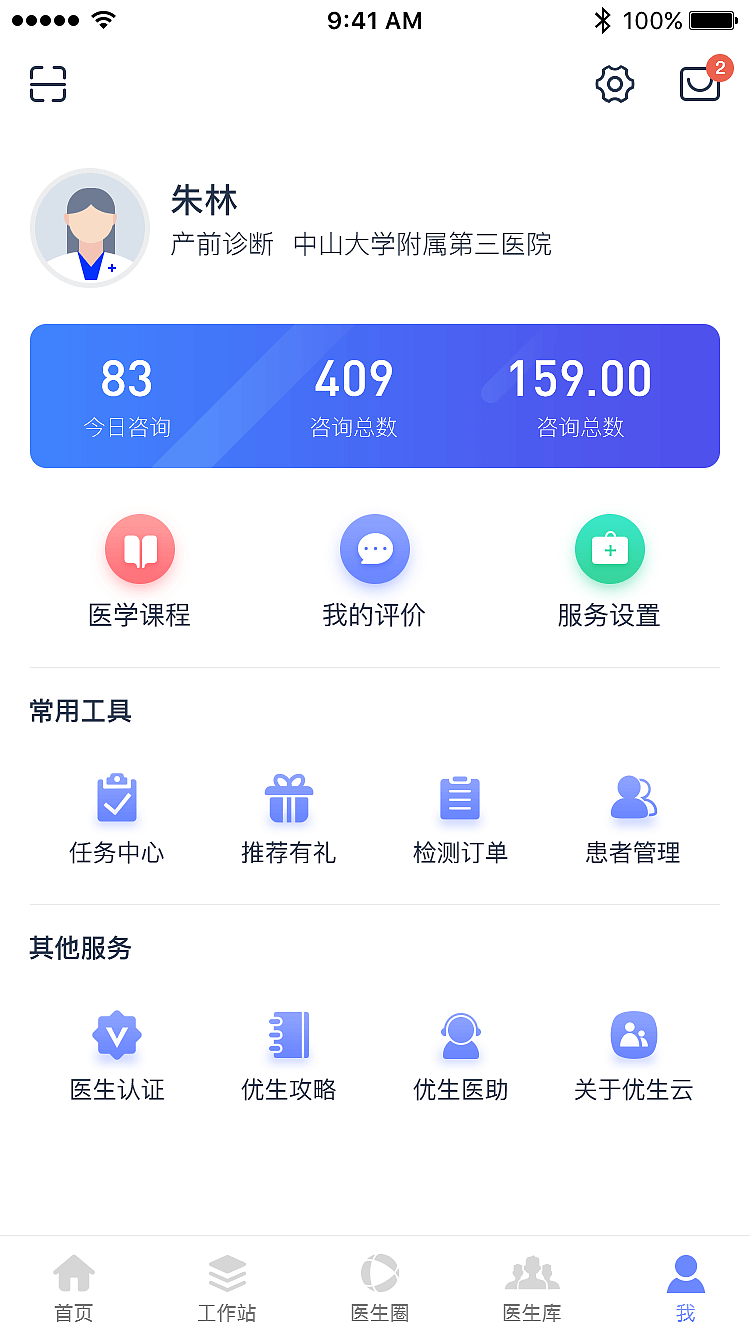Open 患者管理 (Patient Management) icon

(x=632, y=798)
